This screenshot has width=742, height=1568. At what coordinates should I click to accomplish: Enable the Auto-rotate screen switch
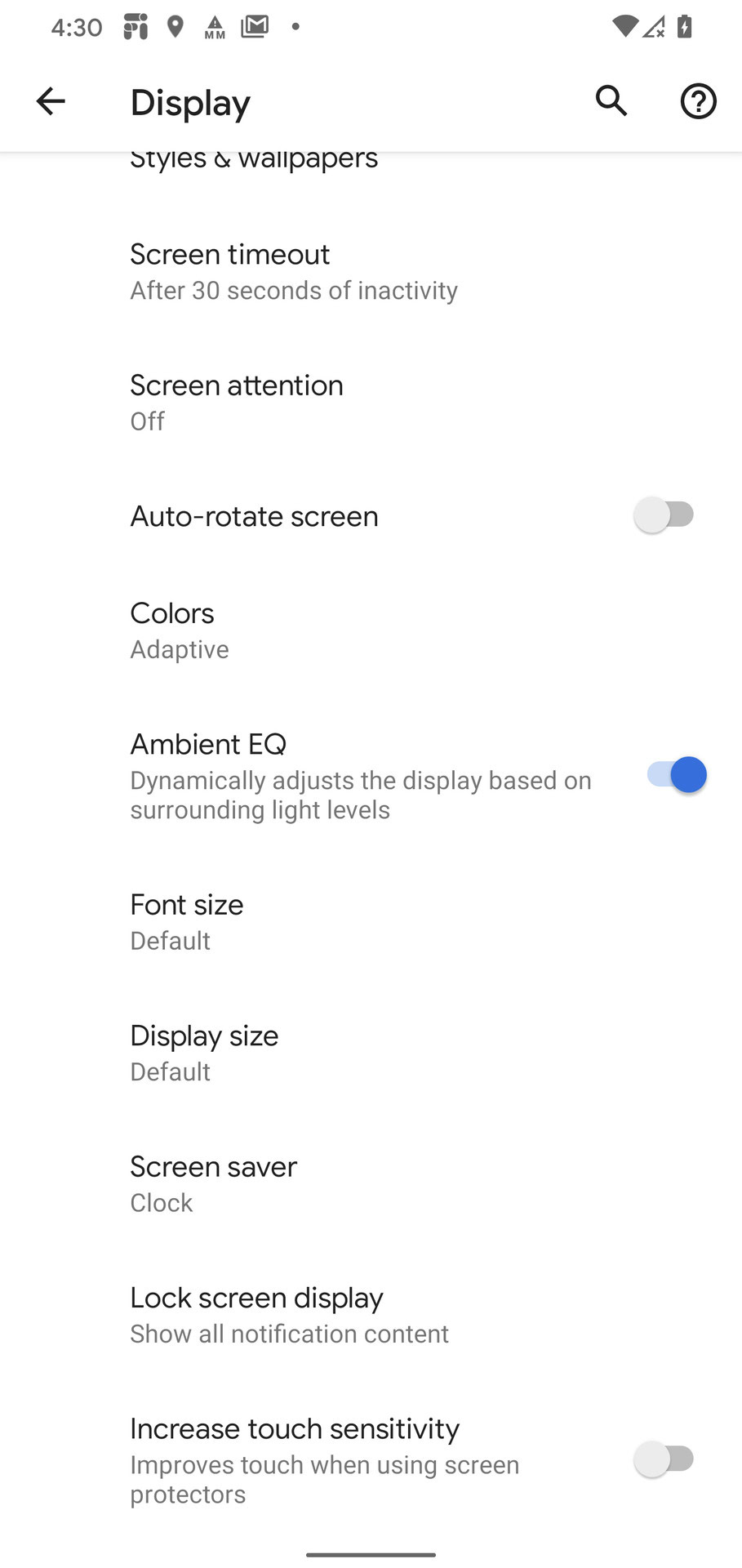coord(665,515)
